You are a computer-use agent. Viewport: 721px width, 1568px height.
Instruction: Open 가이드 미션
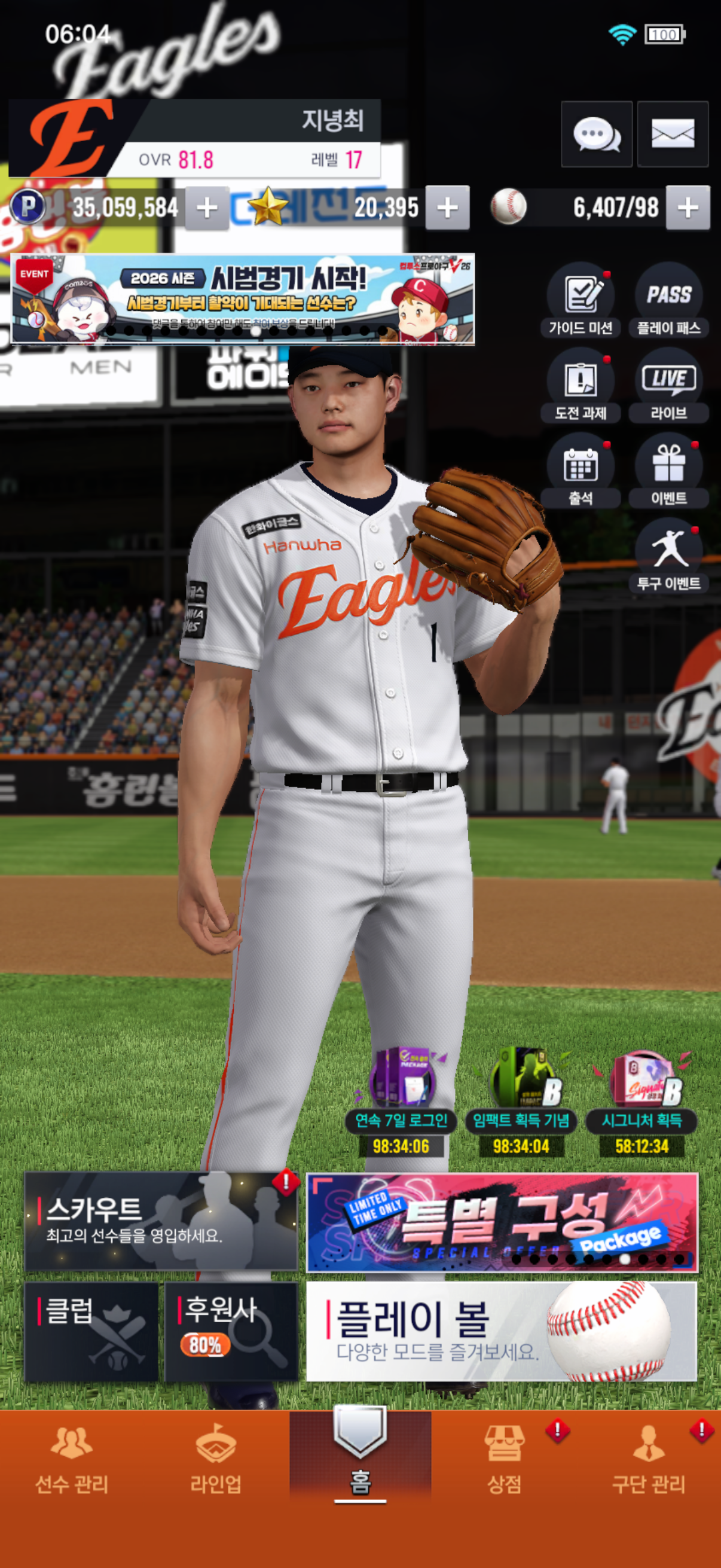[581, 301]
